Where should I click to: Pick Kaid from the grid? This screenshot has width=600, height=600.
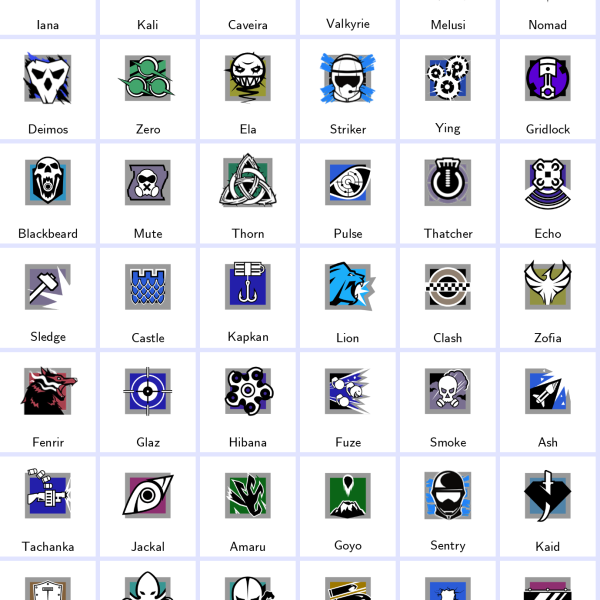point(548,497)
